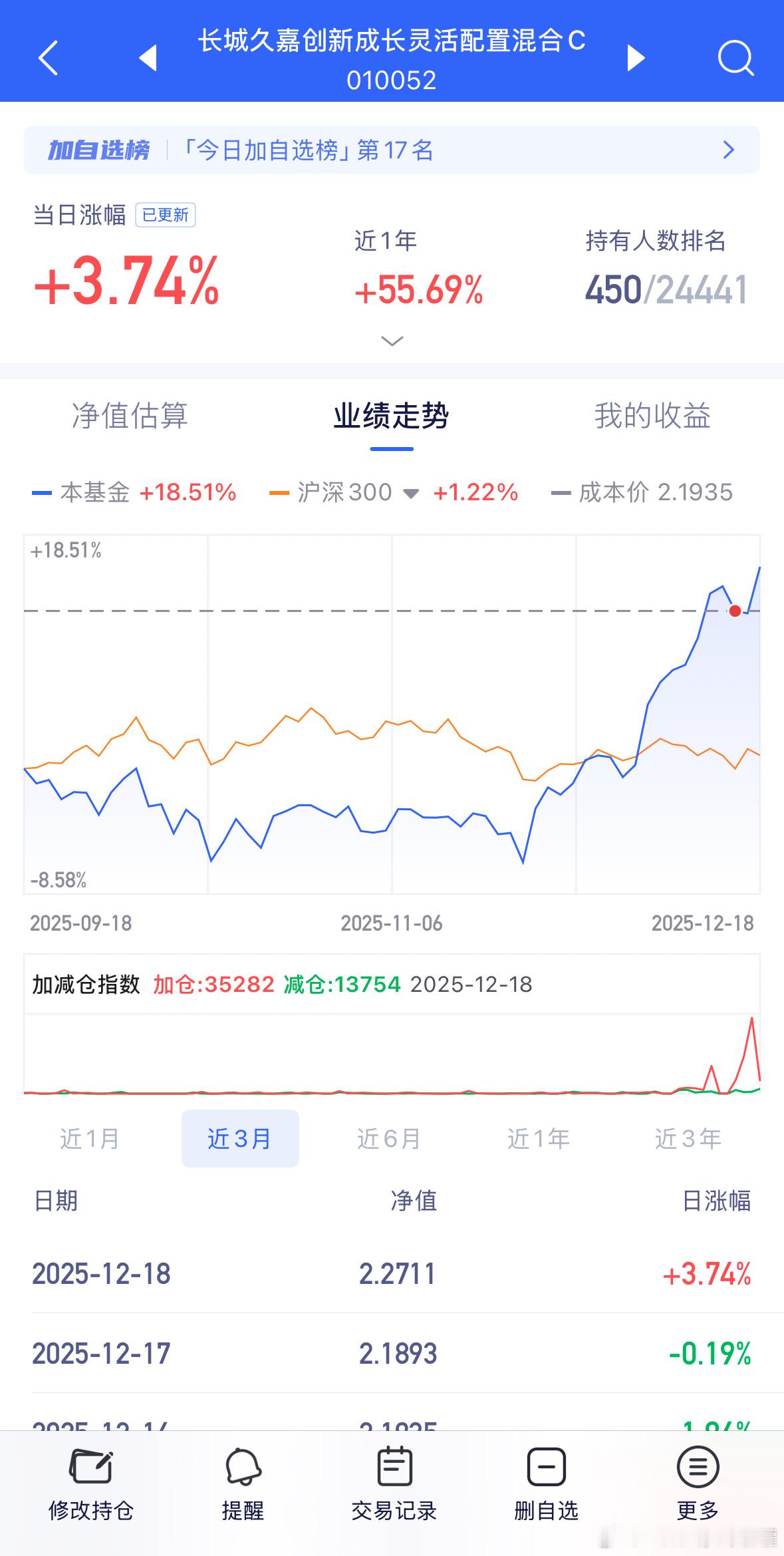Open the 沪深300 index dropdown arrow
784x1556 pixels.
(x=411, y=494)
